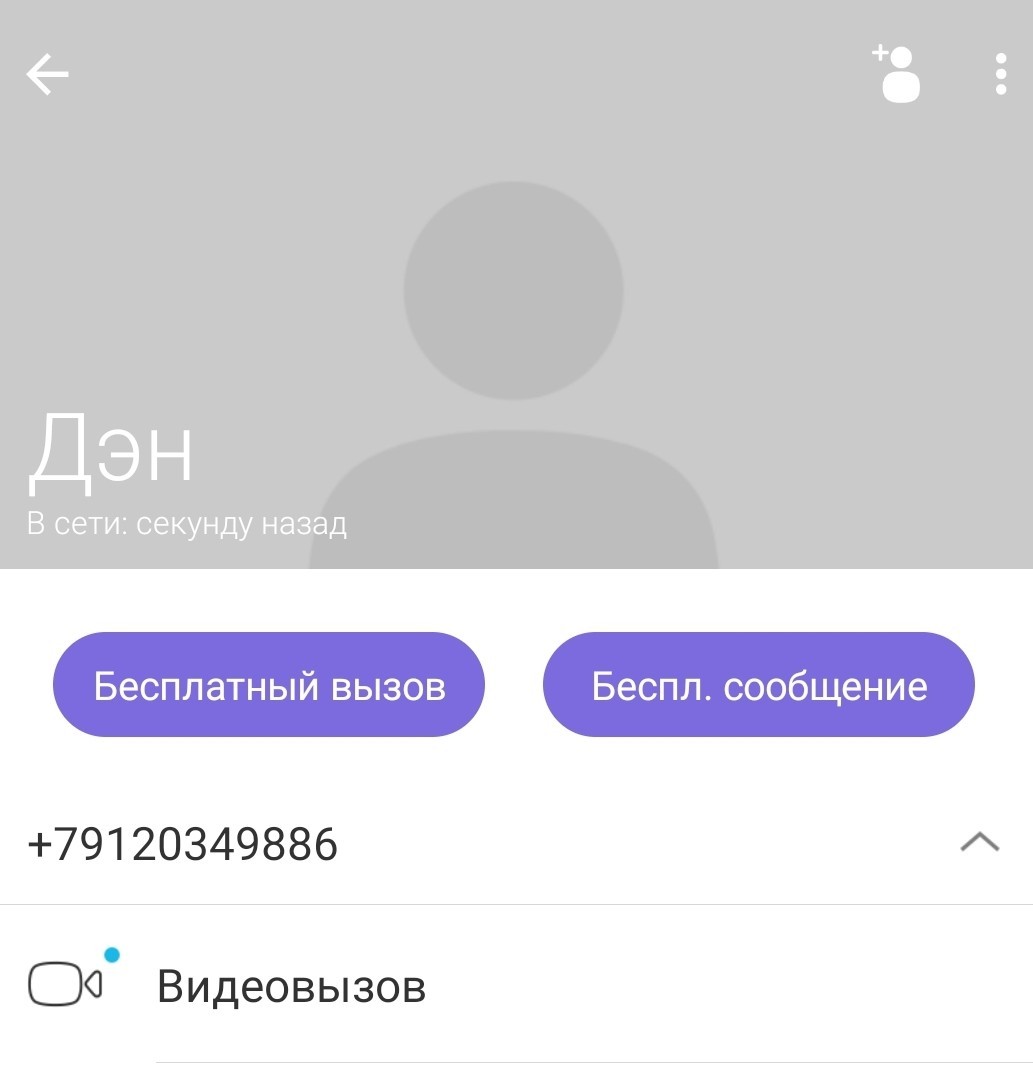
Task: Tap the Бесплатный вызов button
Action: pos(269,686)
